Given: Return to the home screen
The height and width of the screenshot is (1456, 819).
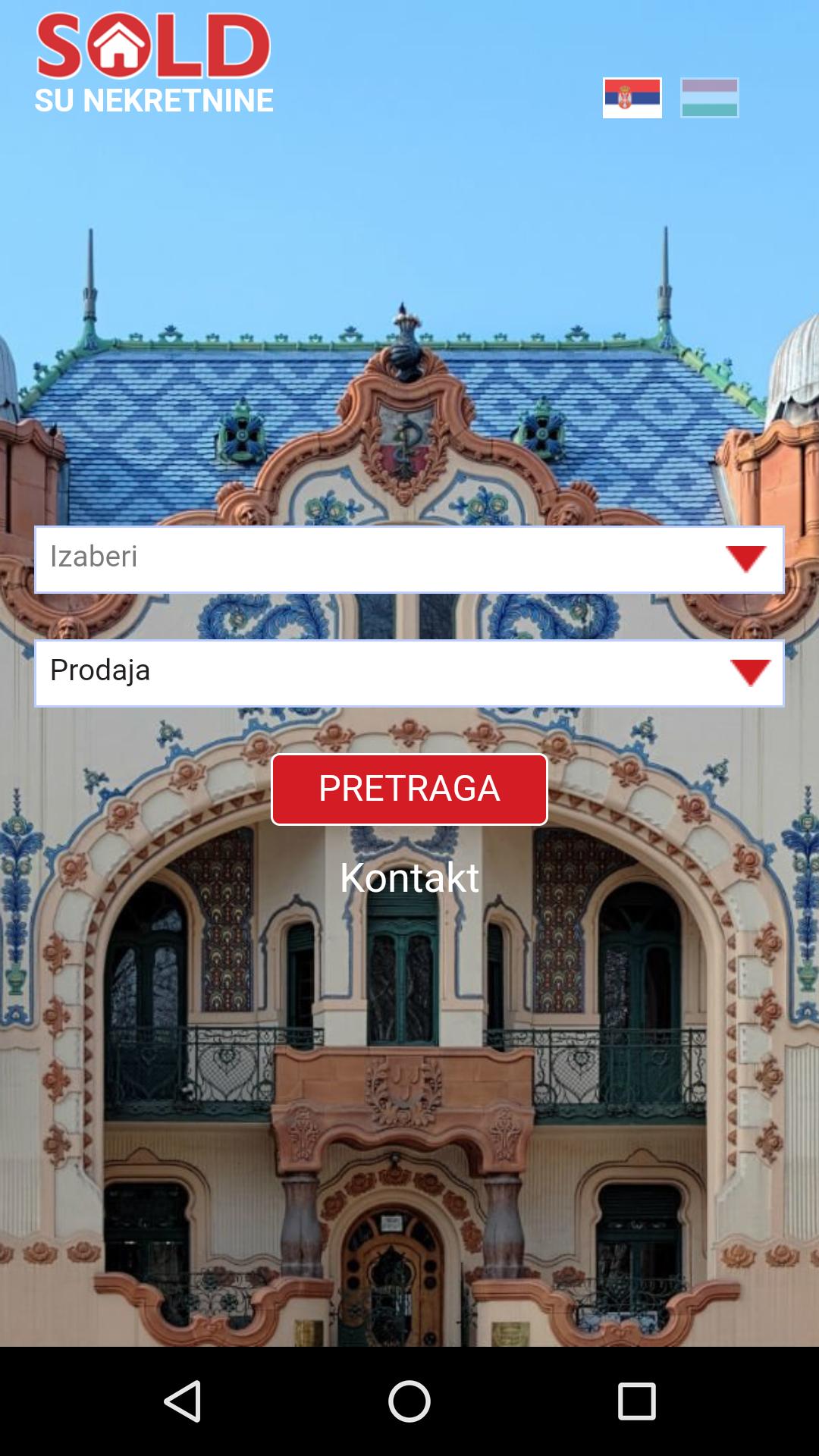Looking at the screenshot, I should click(409, 1401).
